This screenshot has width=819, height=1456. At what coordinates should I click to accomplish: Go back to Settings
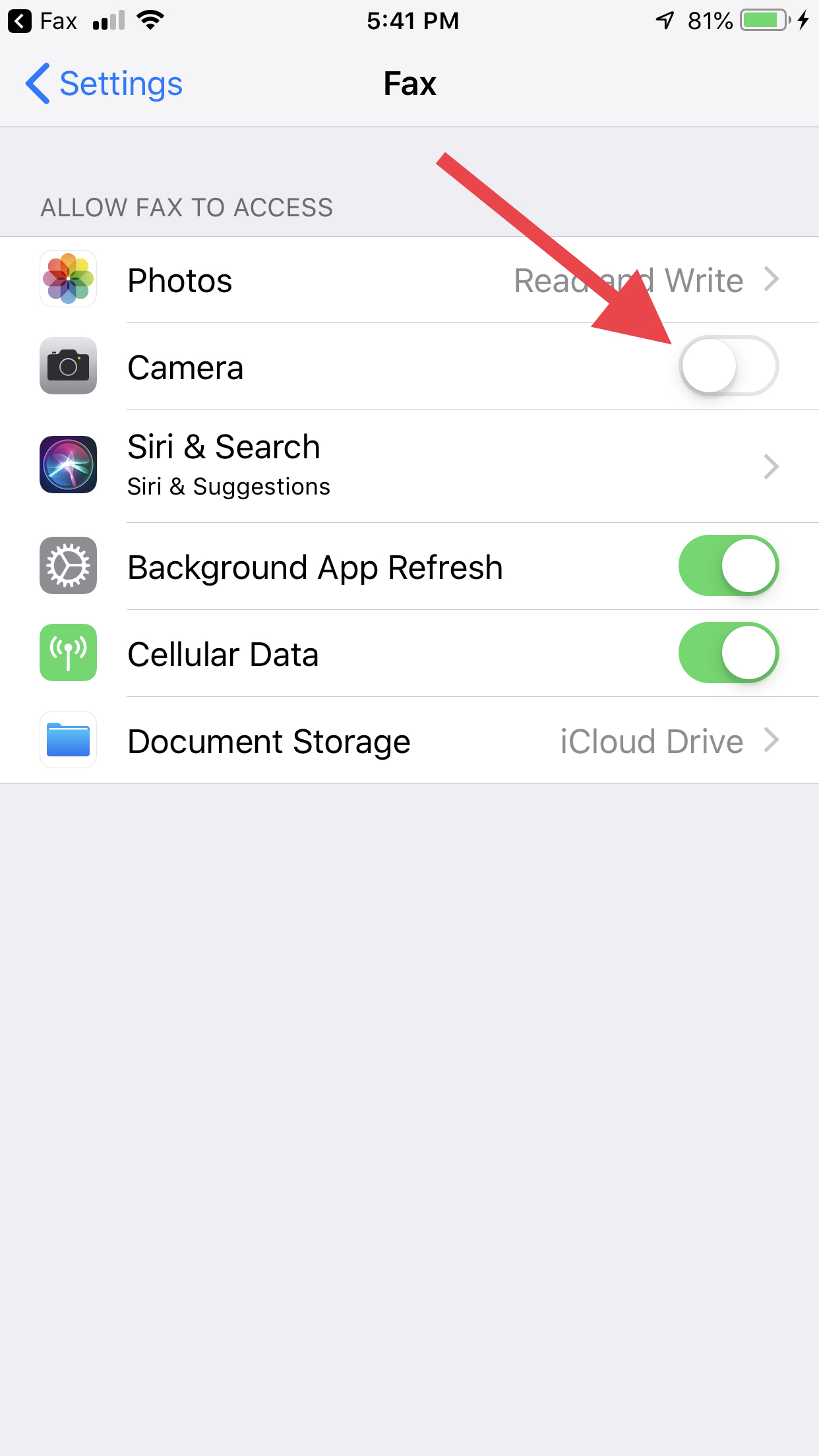pos(104,84)
